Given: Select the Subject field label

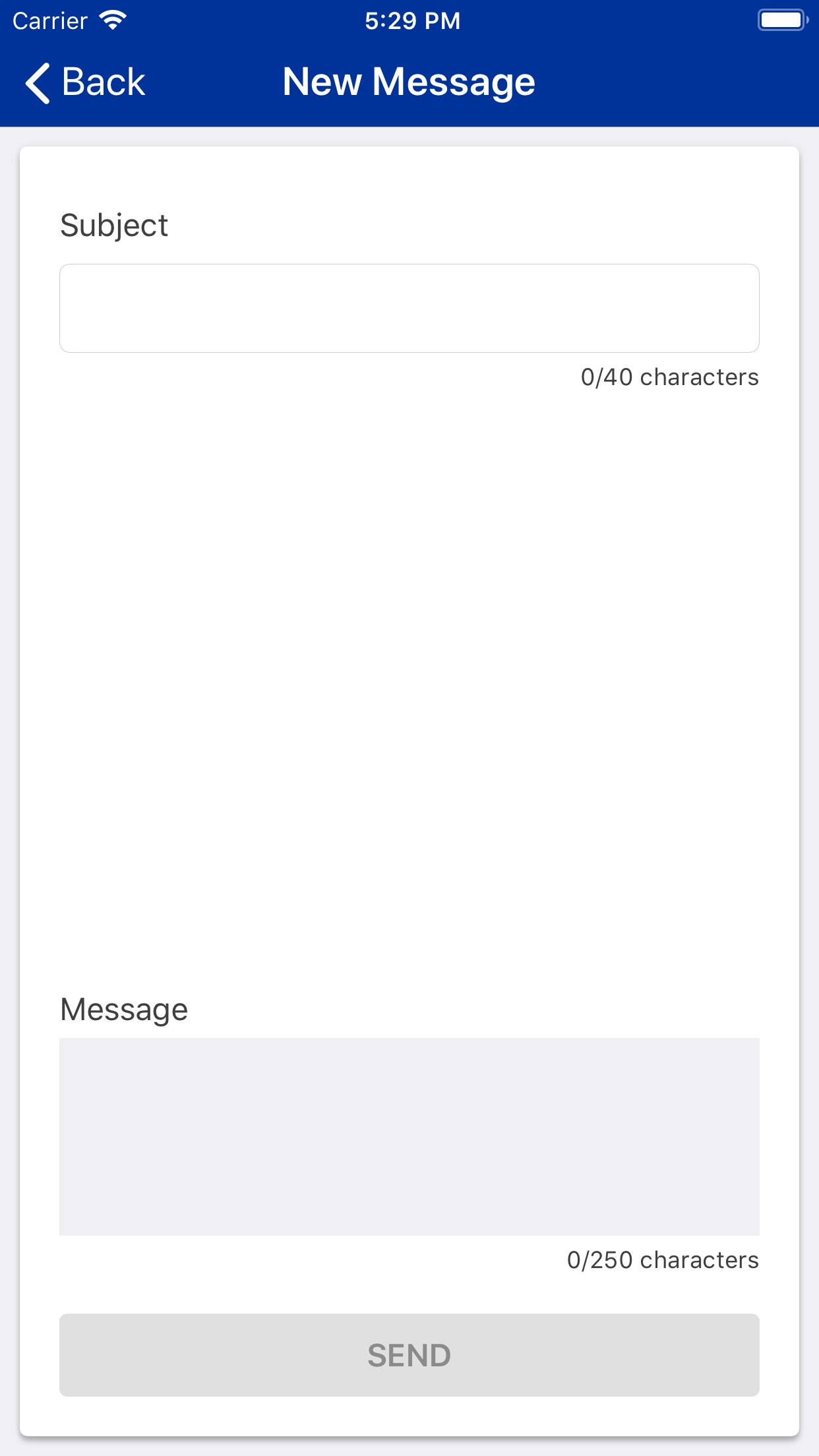Looking at the screenshot, I should [x=113, y=225].
